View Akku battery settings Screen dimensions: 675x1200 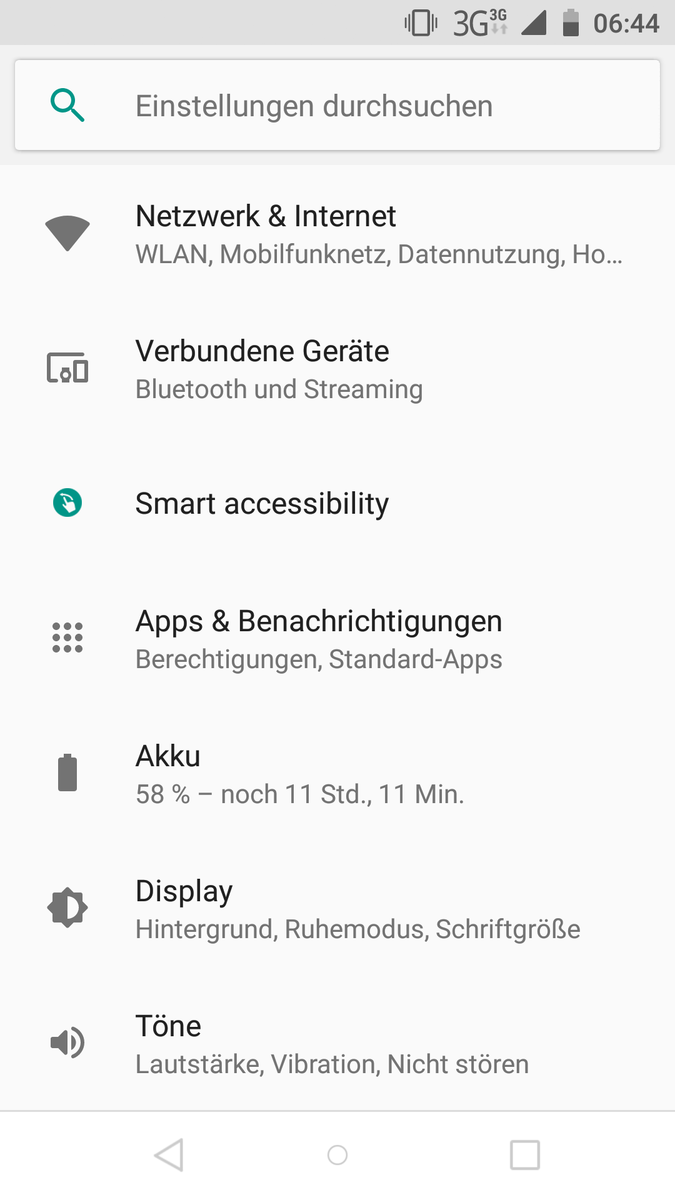click(x=337, y=774)
